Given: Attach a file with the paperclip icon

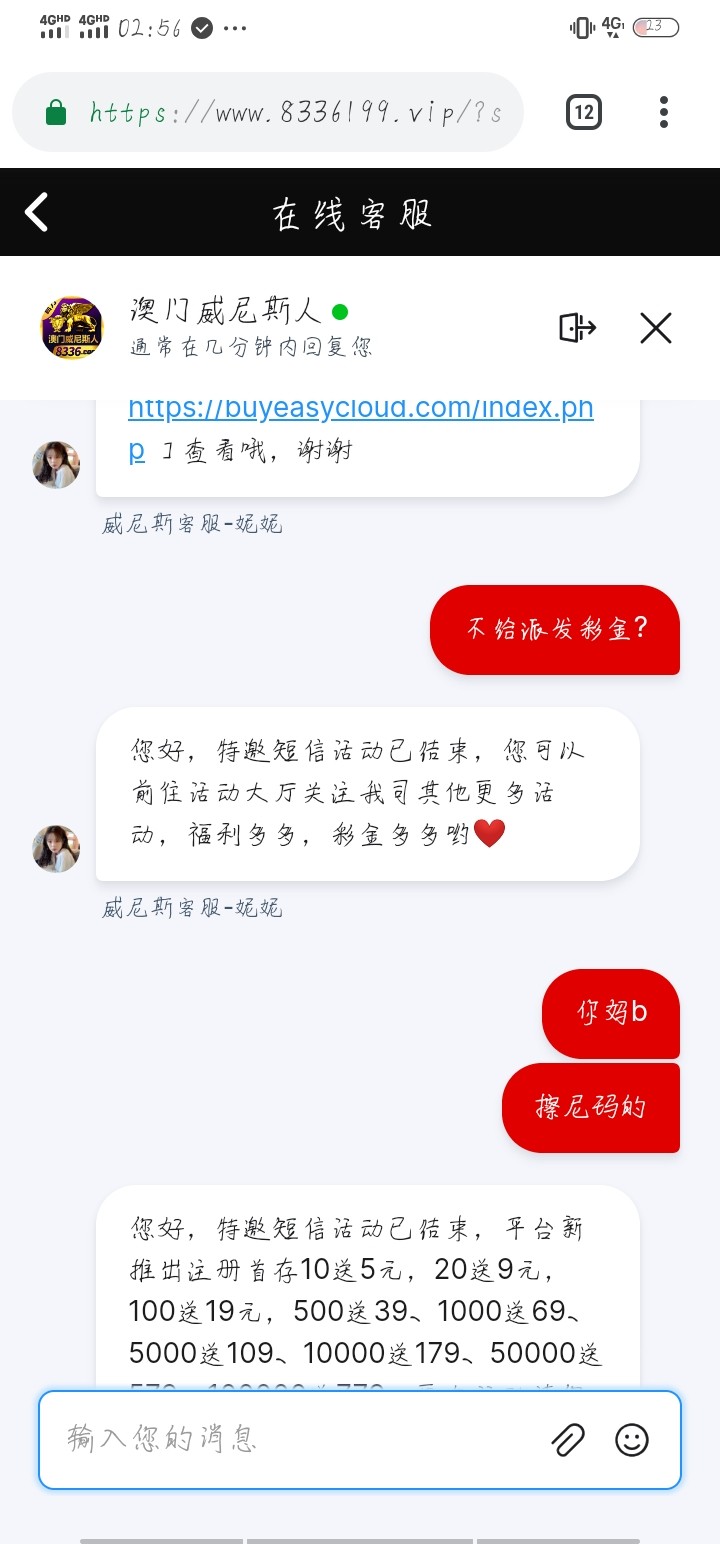Looking at the screenshot, I should click(568, 1440).
